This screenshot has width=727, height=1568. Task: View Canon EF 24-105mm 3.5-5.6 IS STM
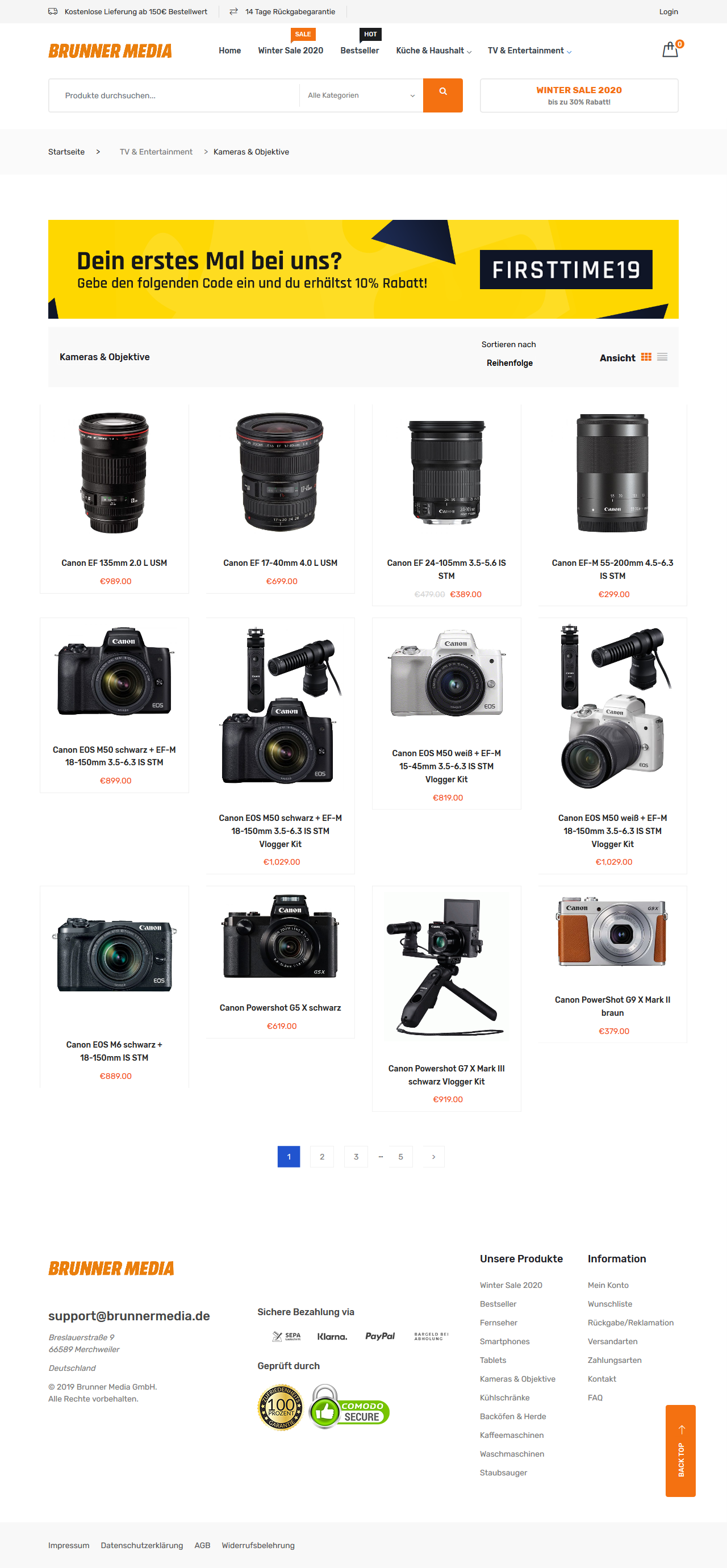pos(446,569)
